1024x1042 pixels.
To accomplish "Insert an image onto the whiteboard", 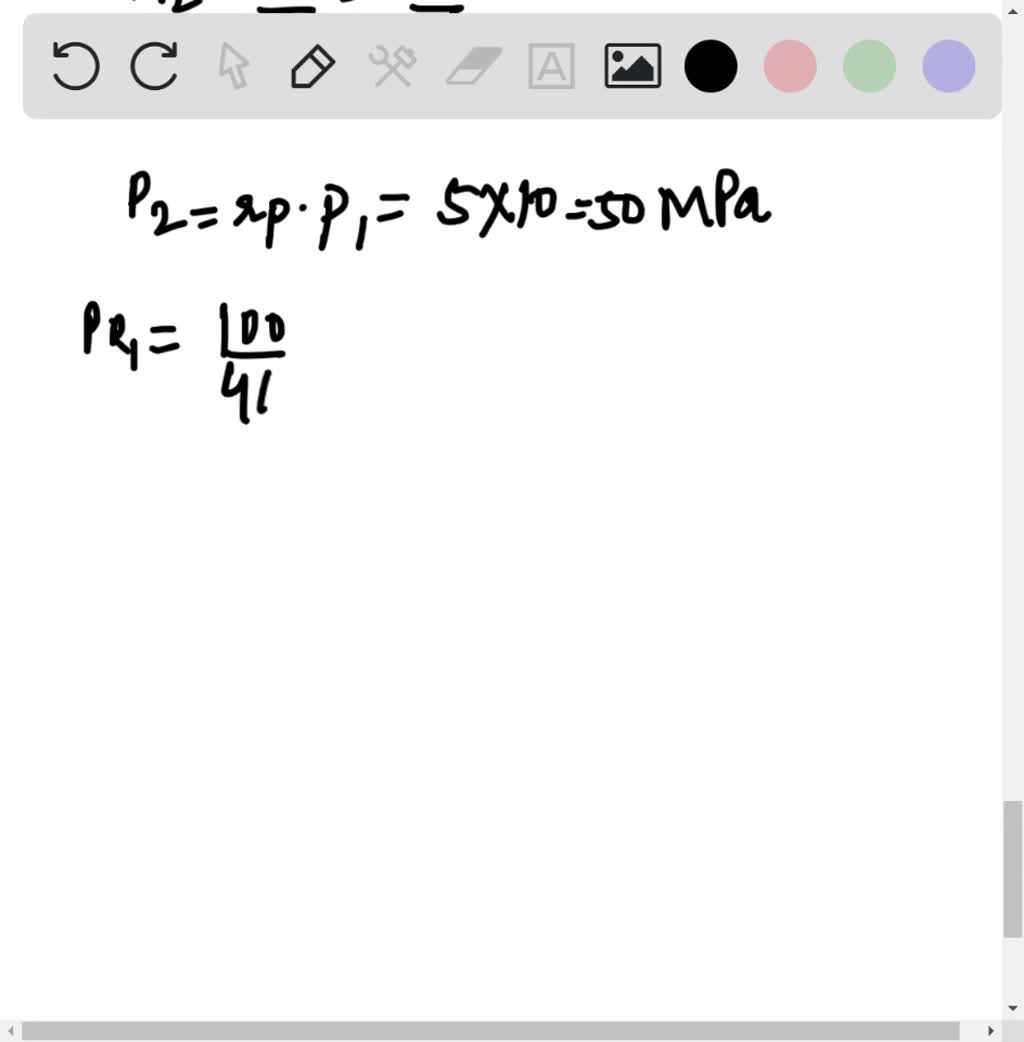I will [x=632, y=67].
